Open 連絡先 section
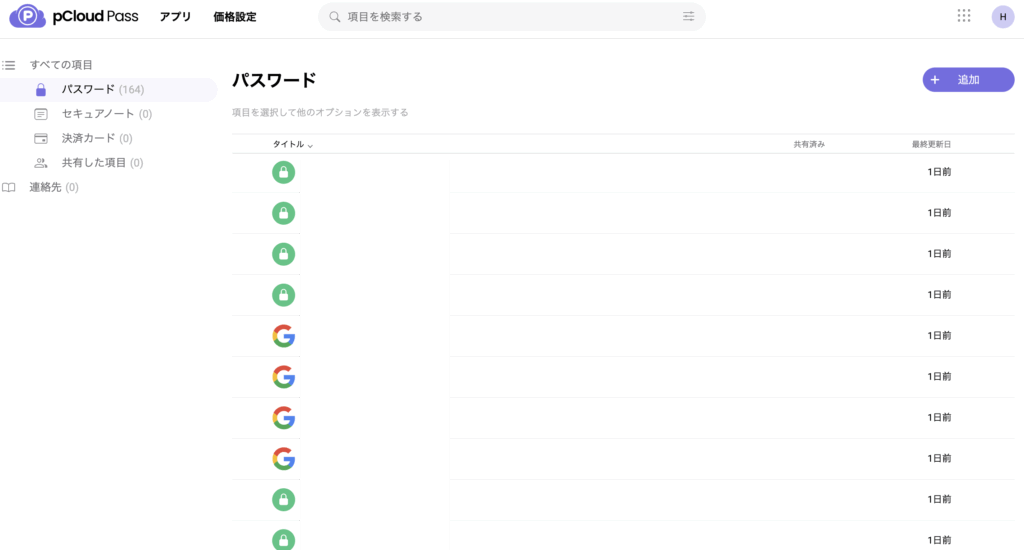Viewport: 1024px width, 550px height. (53, 187)
